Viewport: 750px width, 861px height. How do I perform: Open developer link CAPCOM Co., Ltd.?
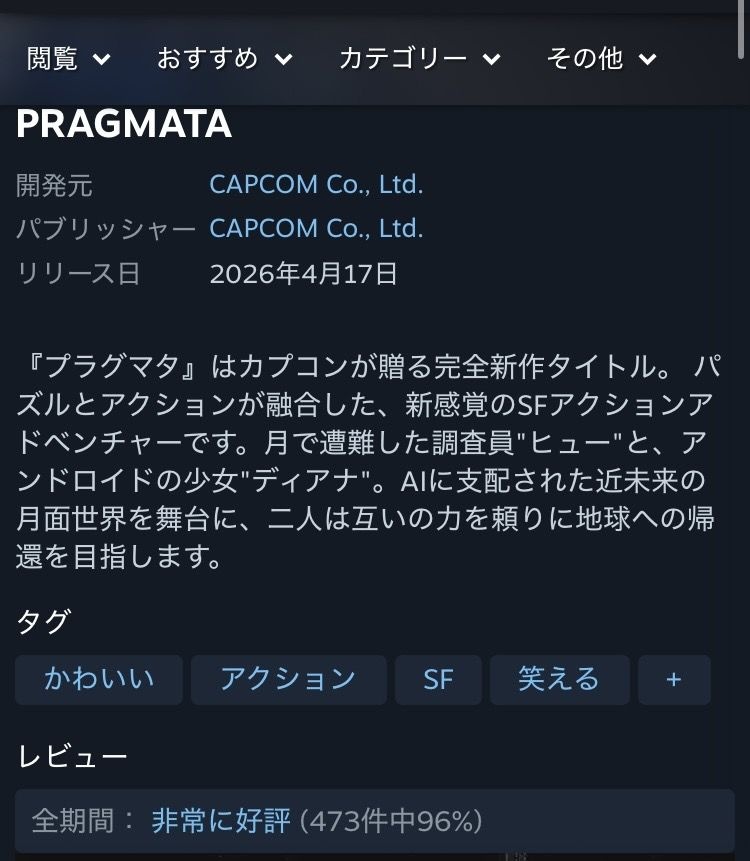tap(316, 185)
